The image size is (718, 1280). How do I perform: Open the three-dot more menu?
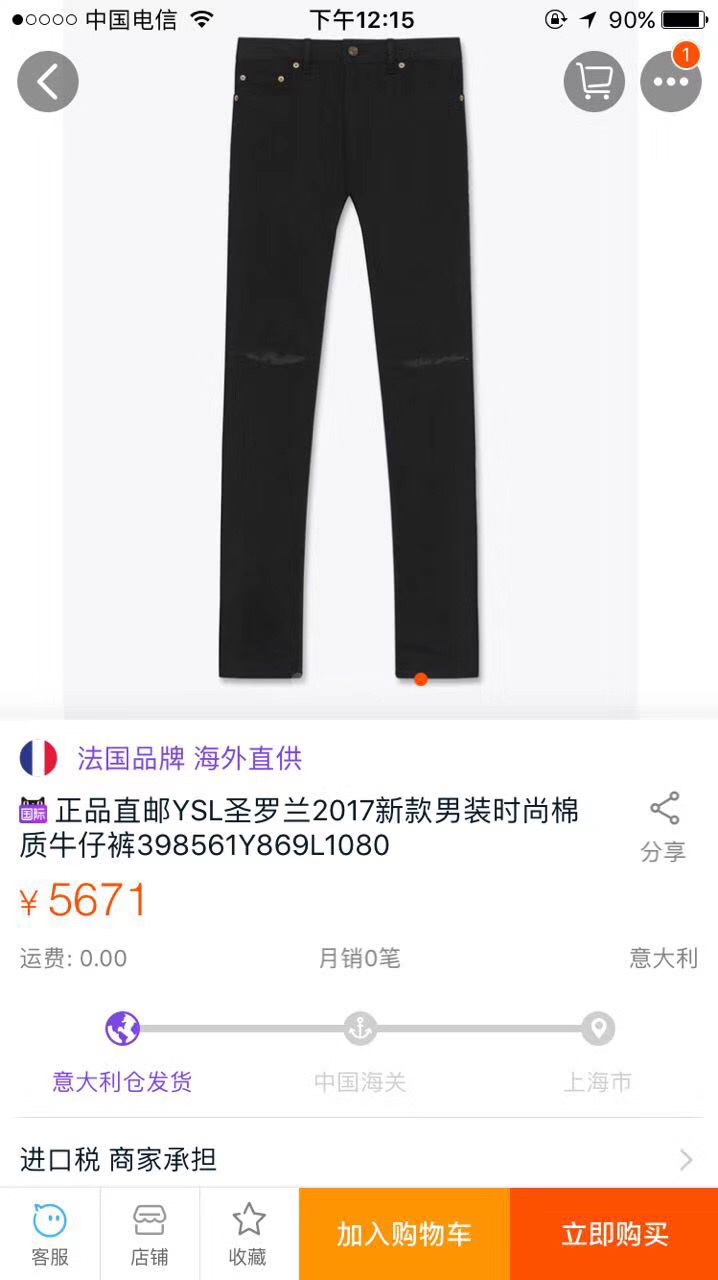click(670, 81)
